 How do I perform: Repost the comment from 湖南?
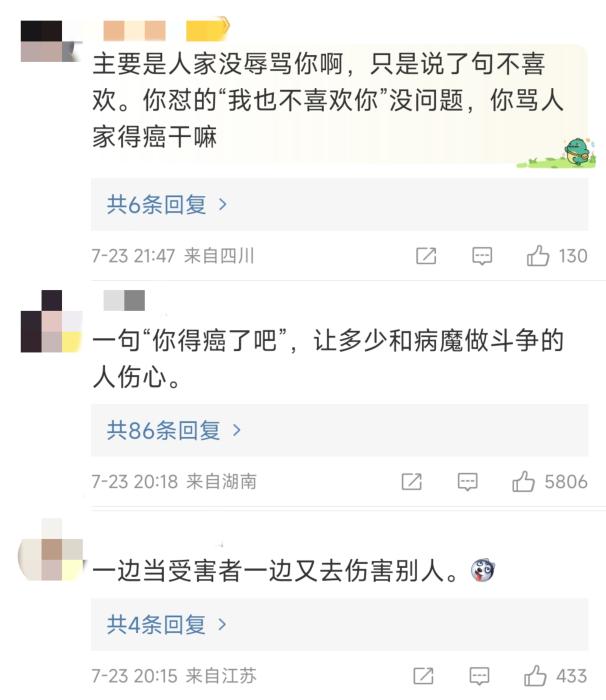tap(412, 482)
